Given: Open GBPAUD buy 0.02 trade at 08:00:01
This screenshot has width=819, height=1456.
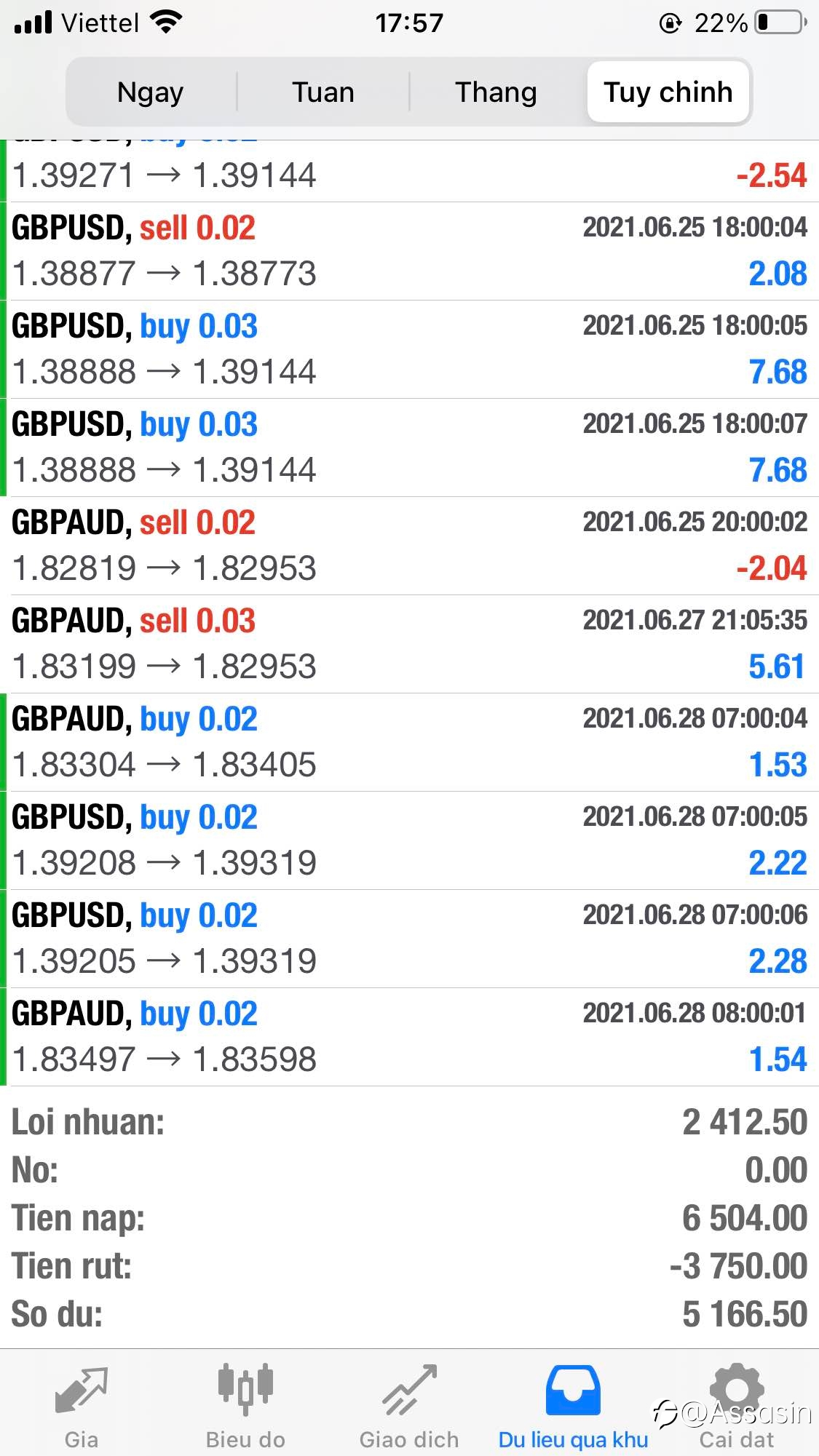Looking at the screenshot, I should (x=409, y=1037).
